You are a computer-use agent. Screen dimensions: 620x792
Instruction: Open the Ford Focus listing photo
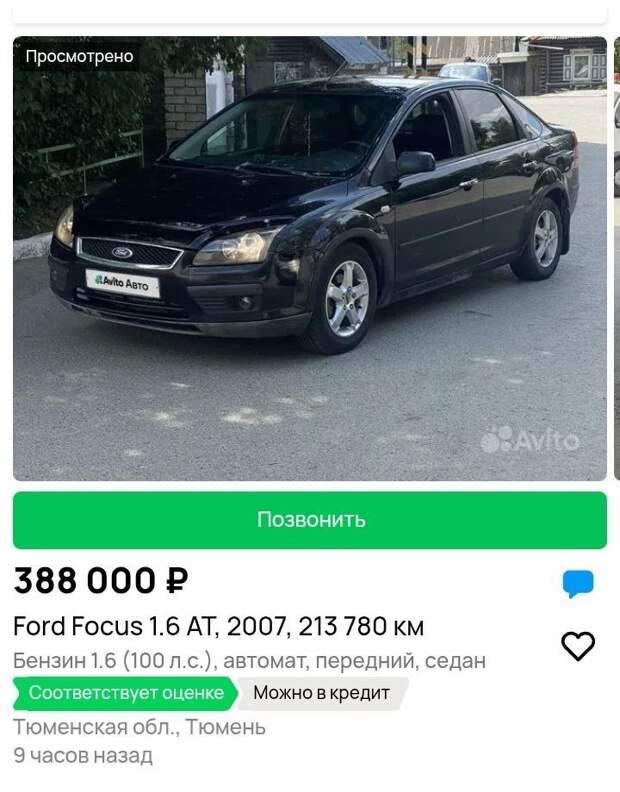pyautogui.click(x=309, y=258)
